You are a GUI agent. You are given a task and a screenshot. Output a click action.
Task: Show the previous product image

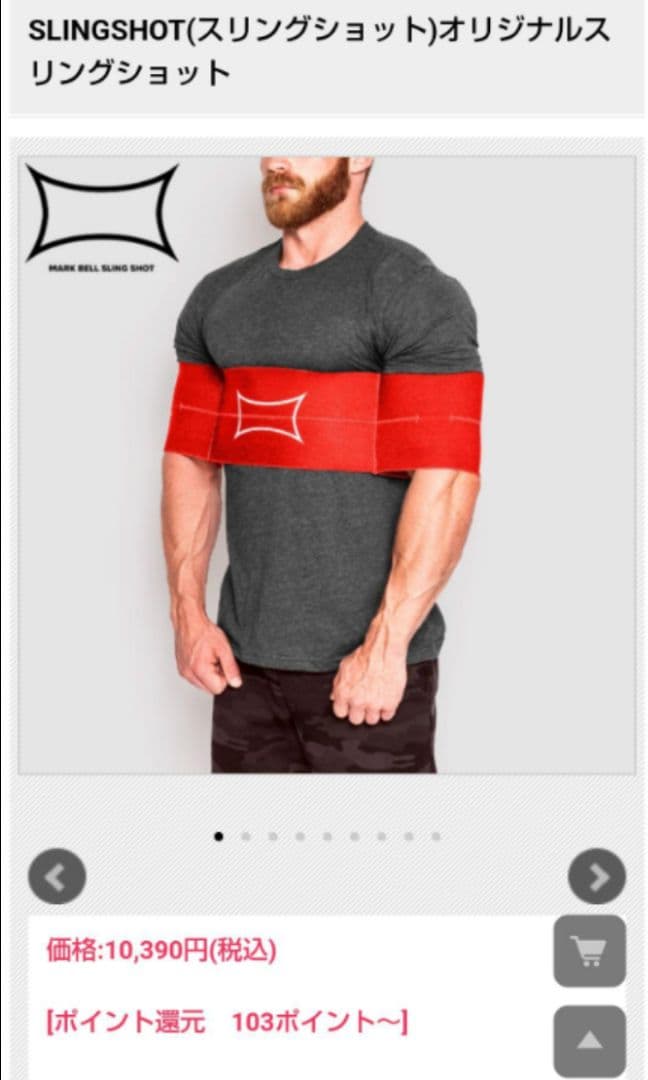(57, 877)
